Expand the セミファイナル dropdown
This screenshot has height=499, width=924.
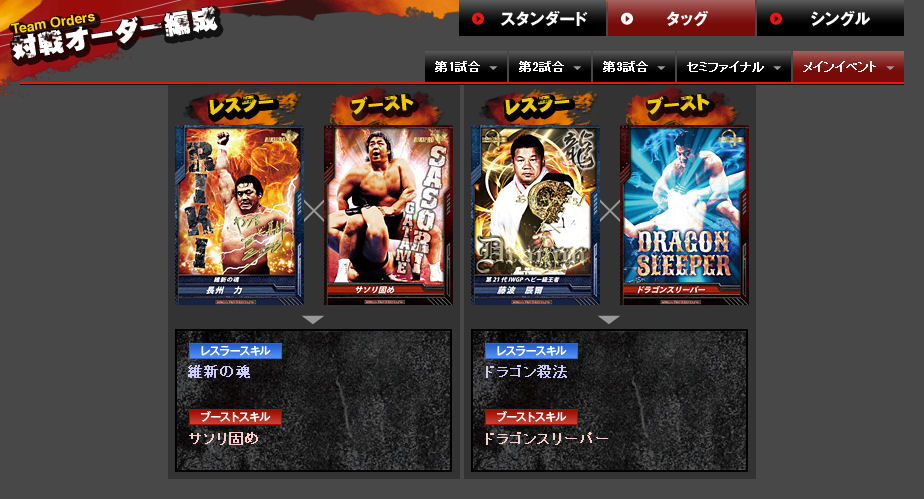[x=733, y=67]
